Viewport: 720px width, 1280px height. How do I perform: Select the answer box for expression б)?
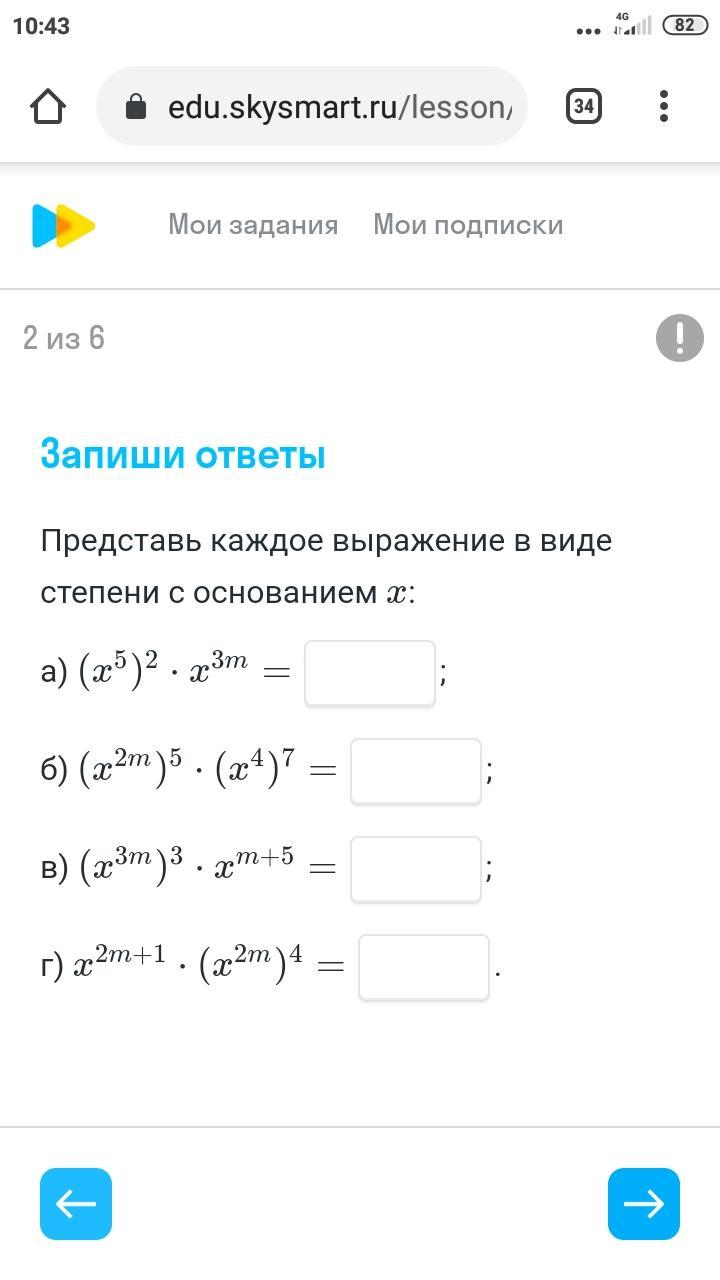click(416, 771)
